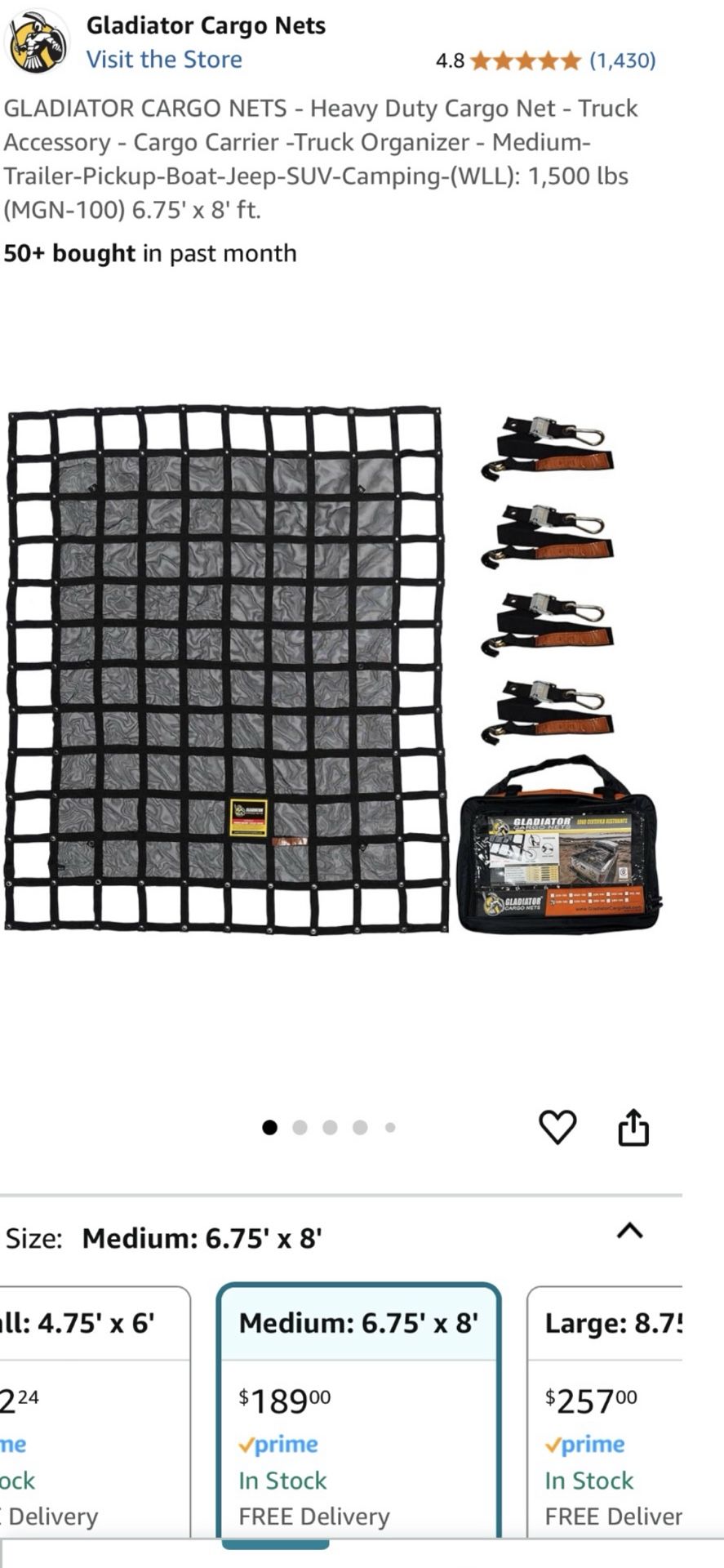Click the 4.8 star rating stars
724x1568 pixels.
522,59
